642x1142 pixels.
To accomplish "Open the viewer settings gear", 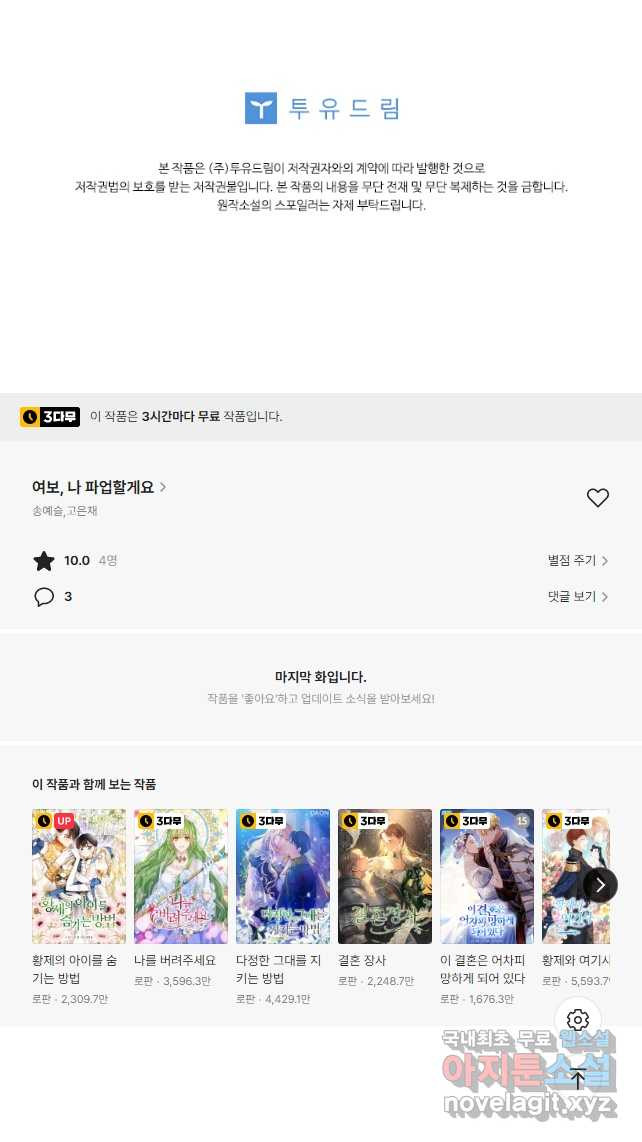I will [x=577, y=1020].
